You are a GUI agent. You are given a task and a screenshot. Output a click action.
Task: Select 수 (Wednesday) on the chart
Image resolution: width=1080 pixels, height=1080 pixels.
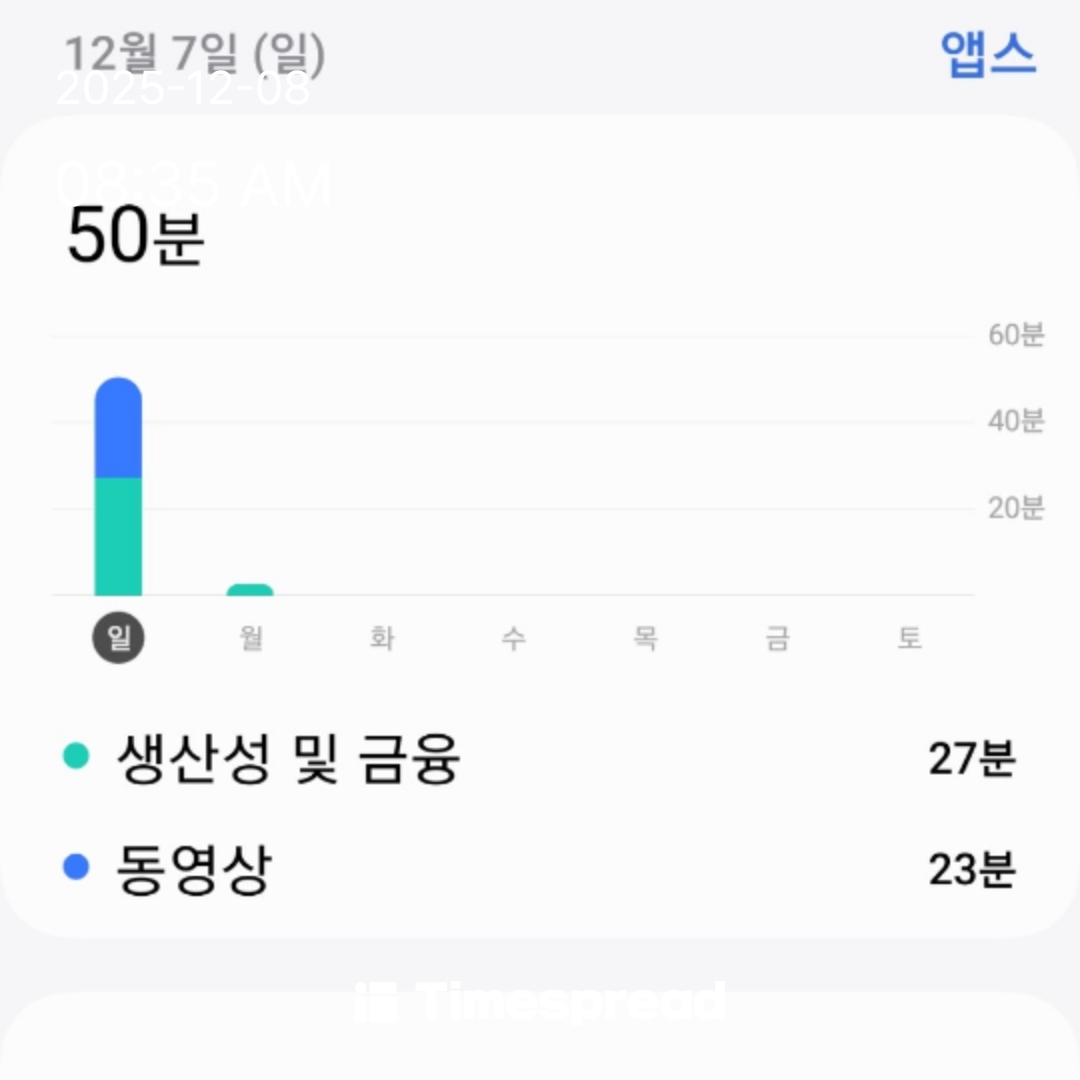coord(514,638)
